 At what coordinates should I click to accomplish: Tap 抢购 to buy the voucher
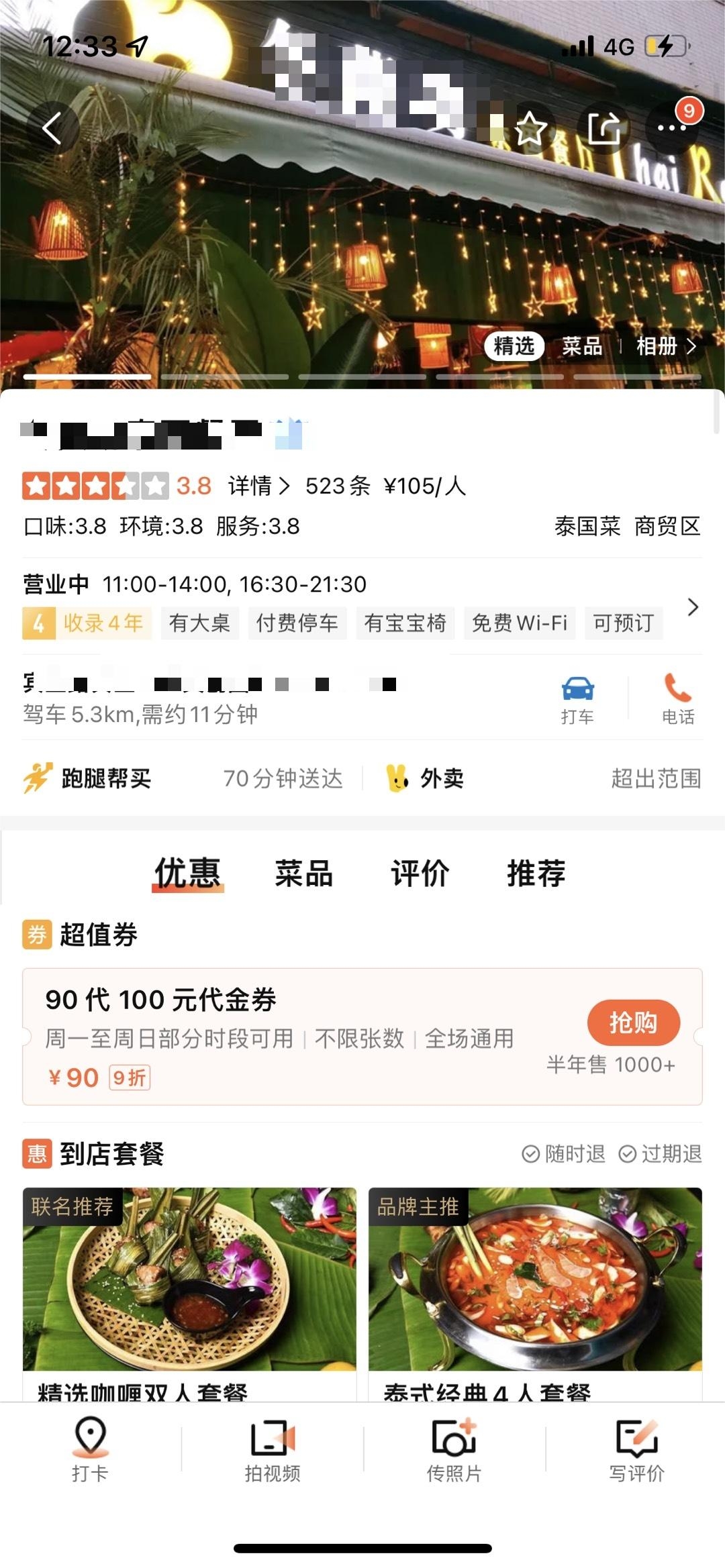[633, 1023]
